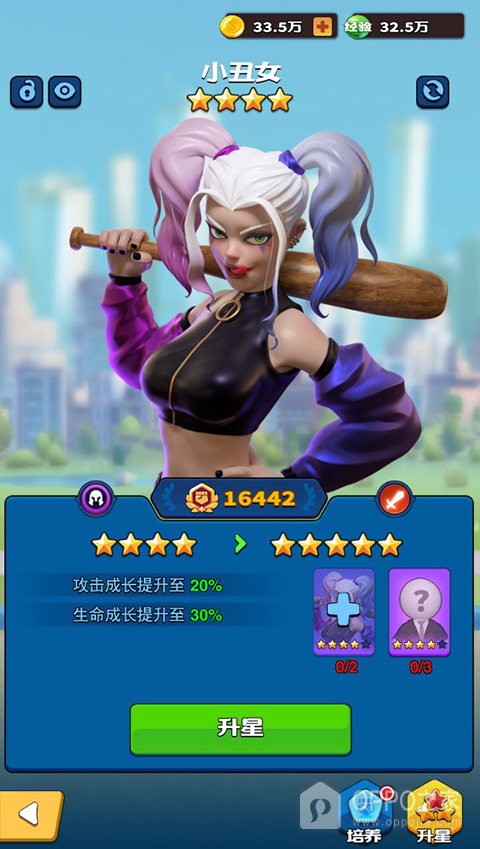Viewport: 480px width, 849px height.
Task: Go back with the yellow arrow
Action: click(x=31, y=814)
